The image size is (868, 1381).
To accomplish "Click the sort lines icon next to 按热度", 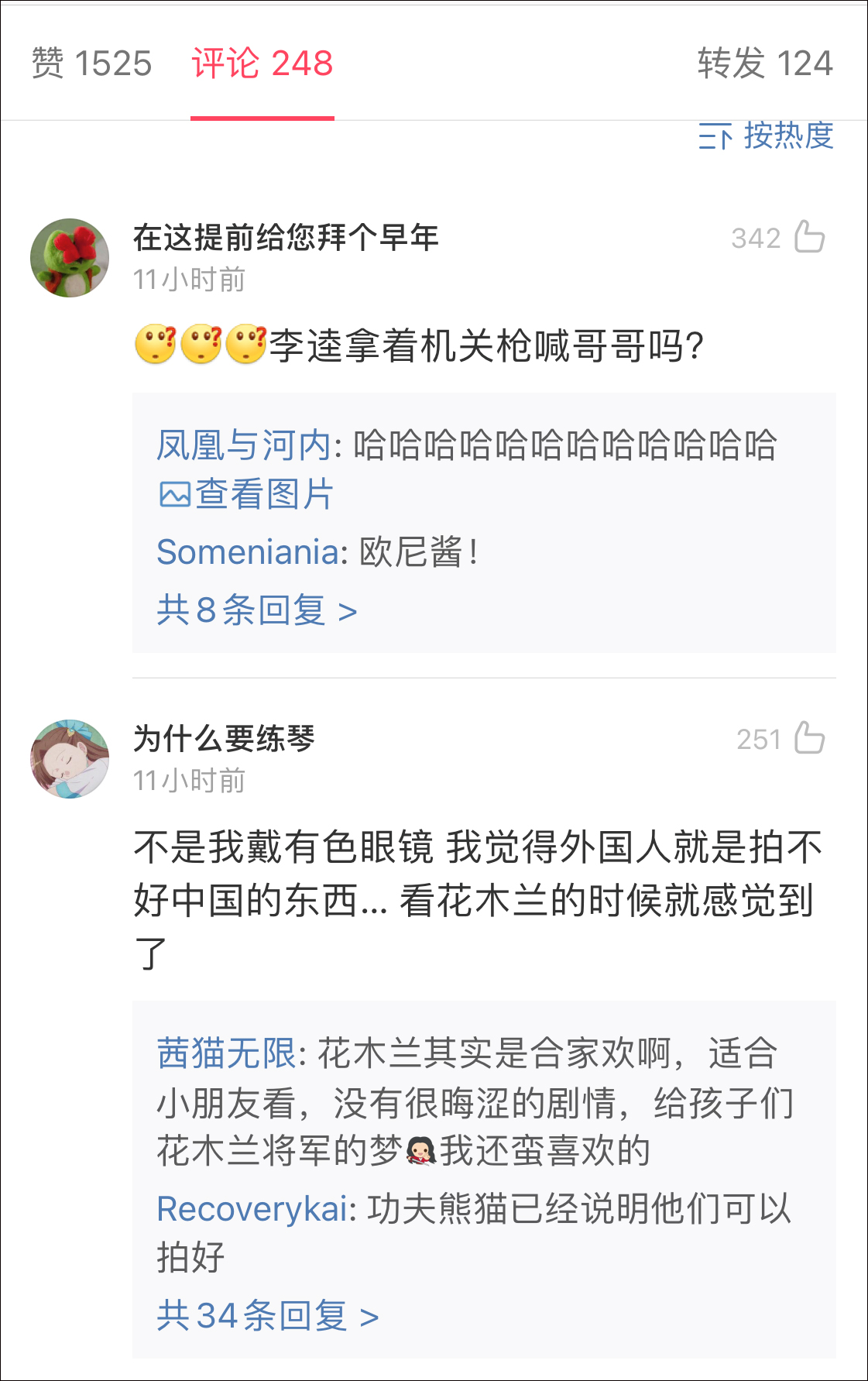I will pyautogui.click(x=716, y=137).
